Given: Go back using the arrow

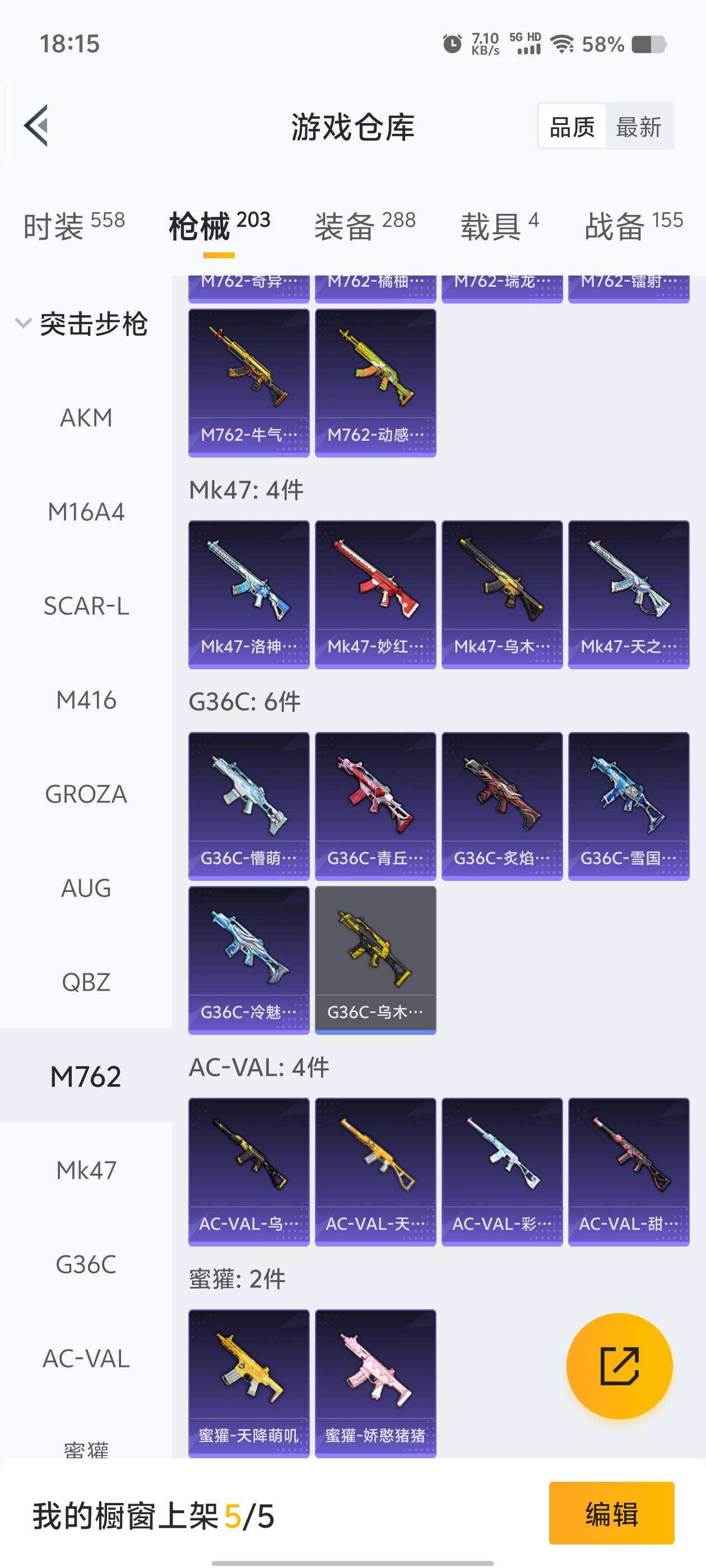Looking at the screenshot, I should (x=36, y=126).
